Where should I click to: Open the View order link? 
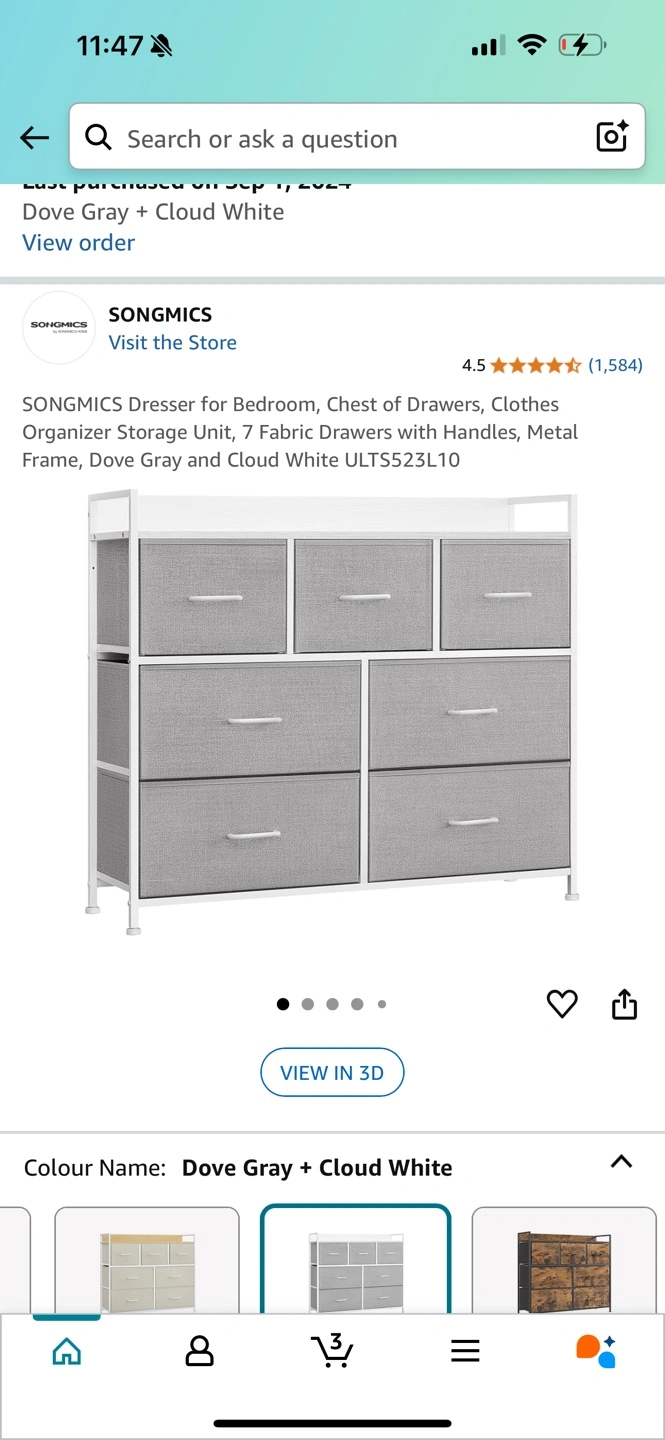79,243
